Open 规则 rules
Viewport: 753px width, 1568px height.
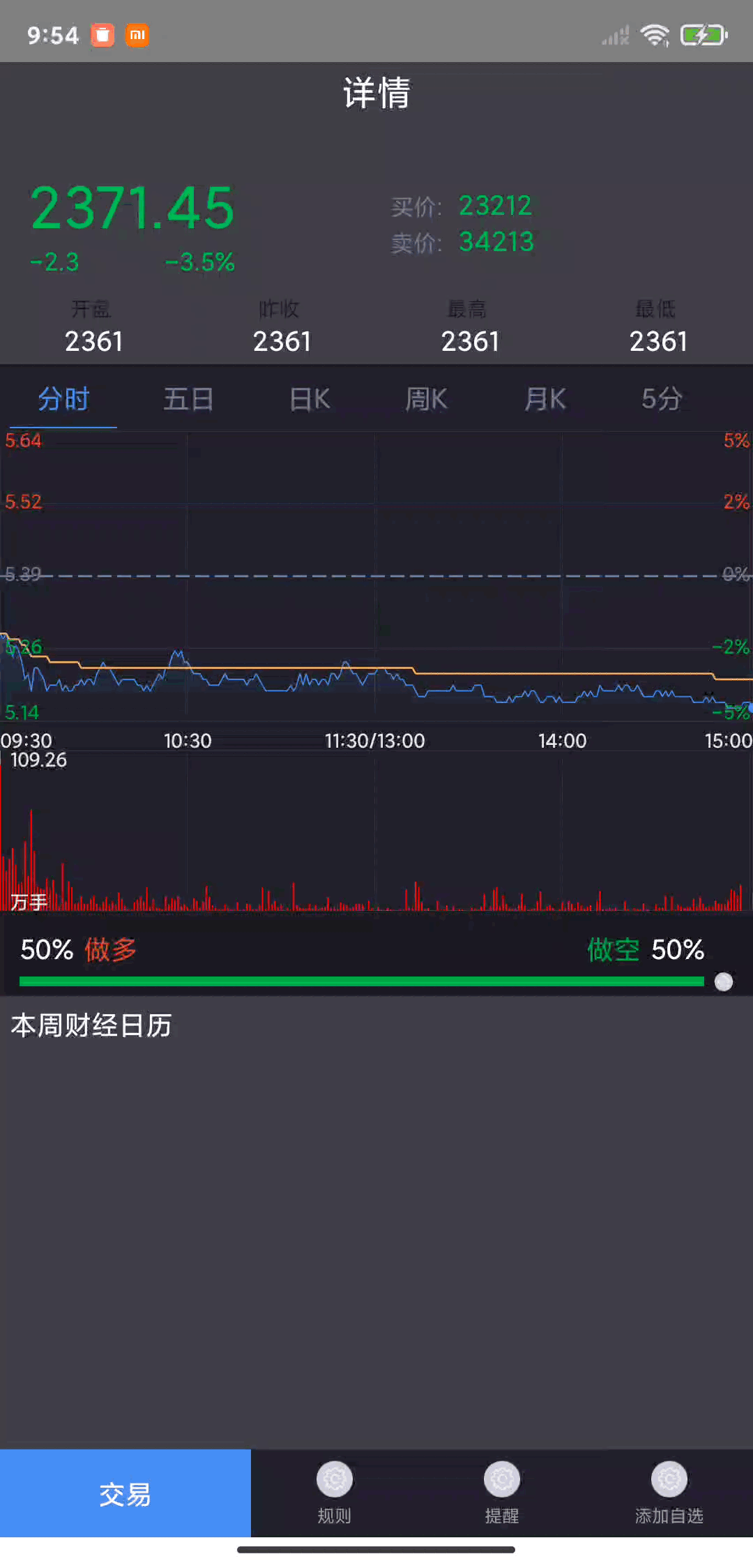pos(335,1493)
